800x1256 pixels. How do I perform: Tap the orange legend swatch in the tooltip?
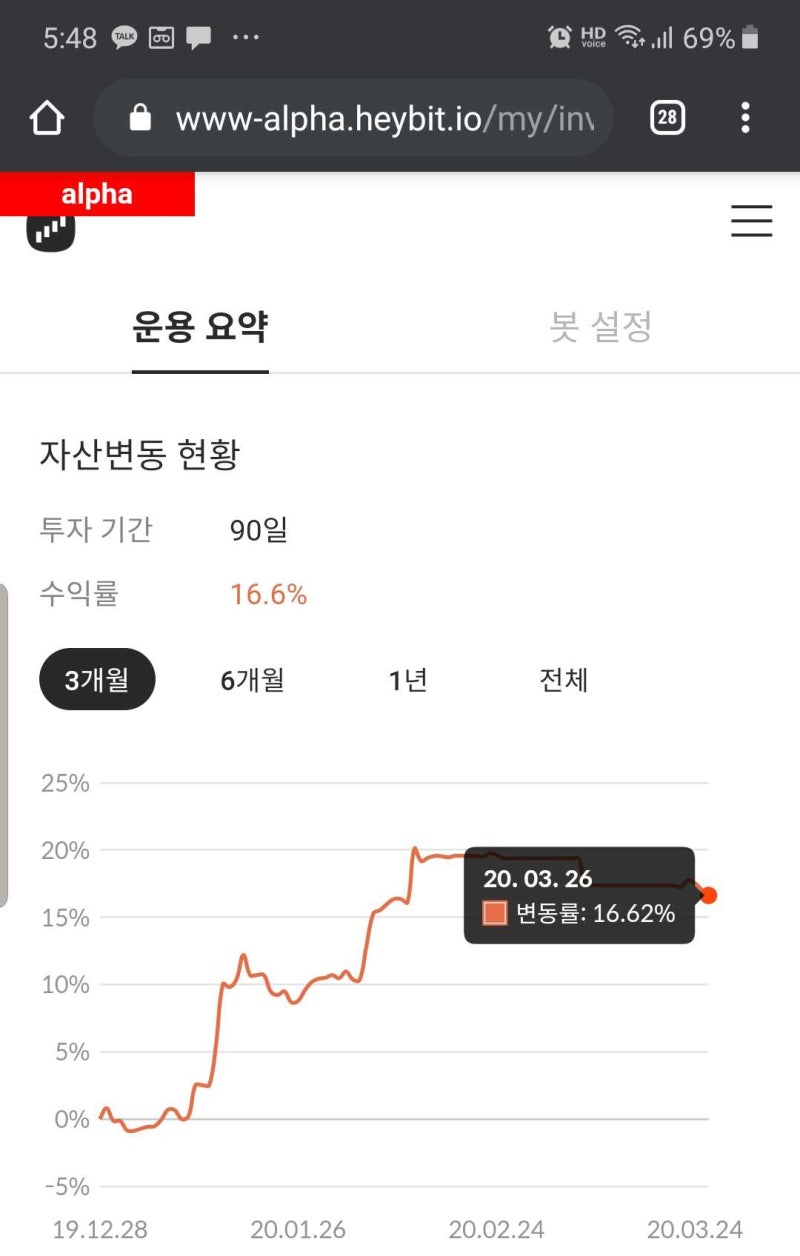493,913
